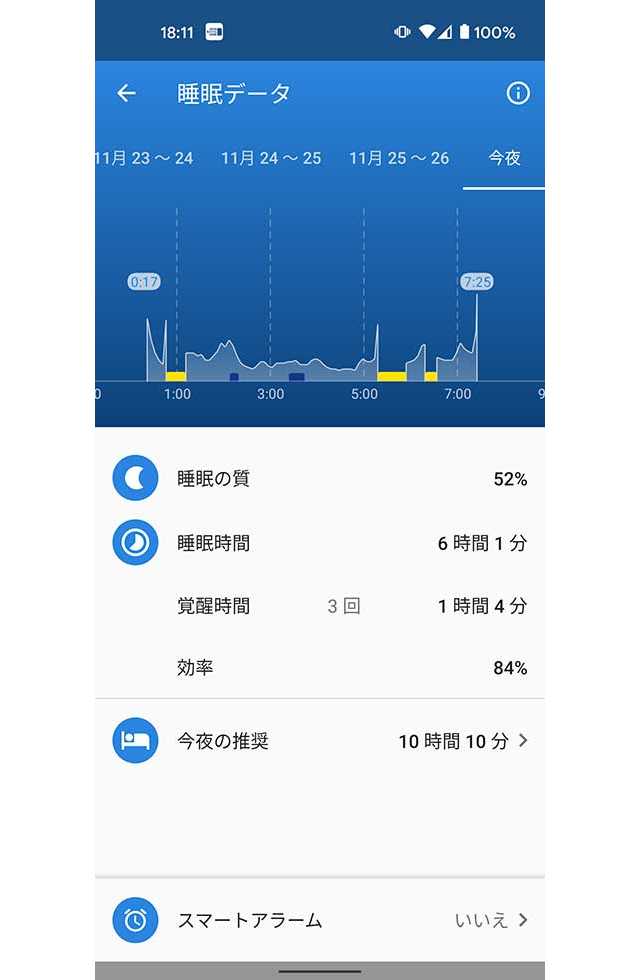Open スマートアラーム settings row
This screenshot has height=980, width=640.
pos(320,920)
